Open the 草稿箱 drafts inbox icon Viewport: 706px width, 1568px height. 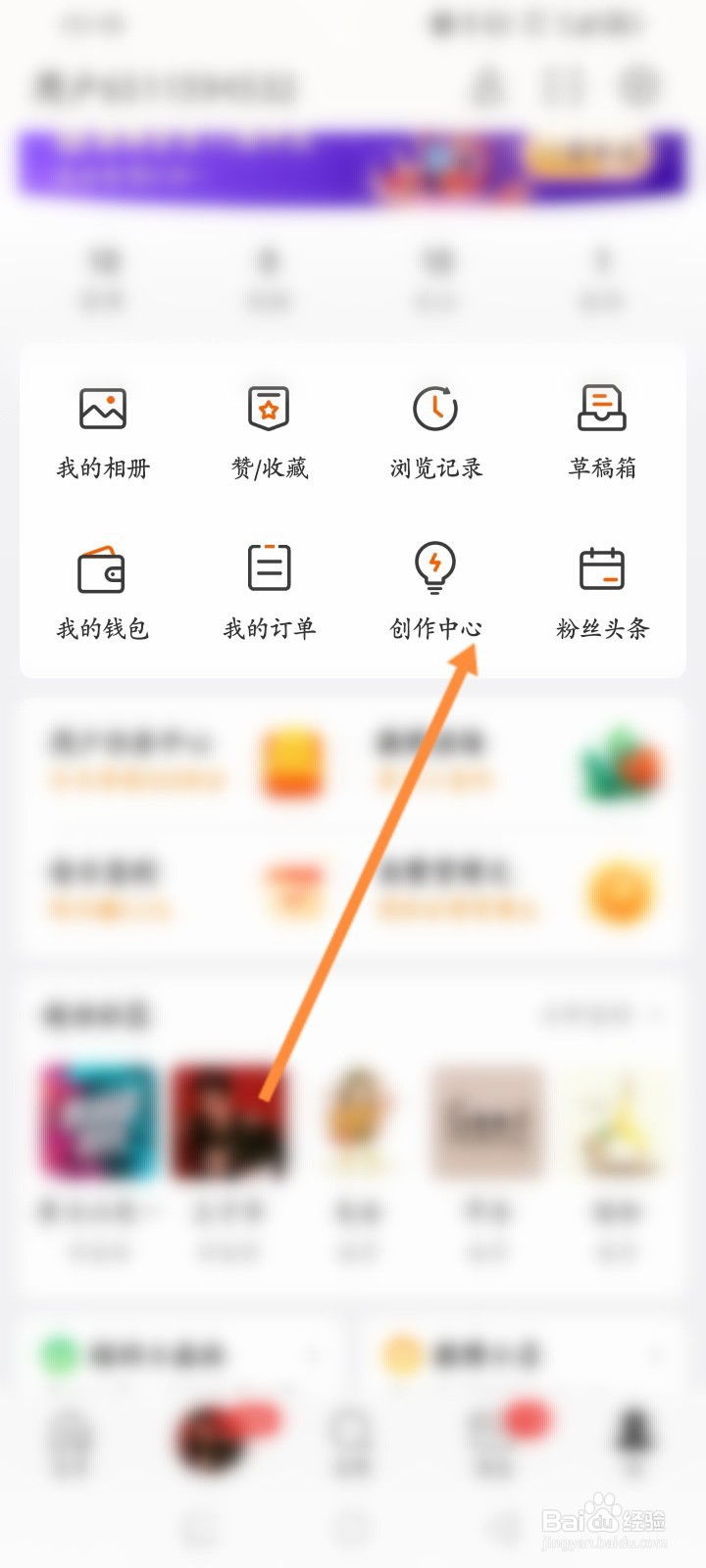pos(602,407)
